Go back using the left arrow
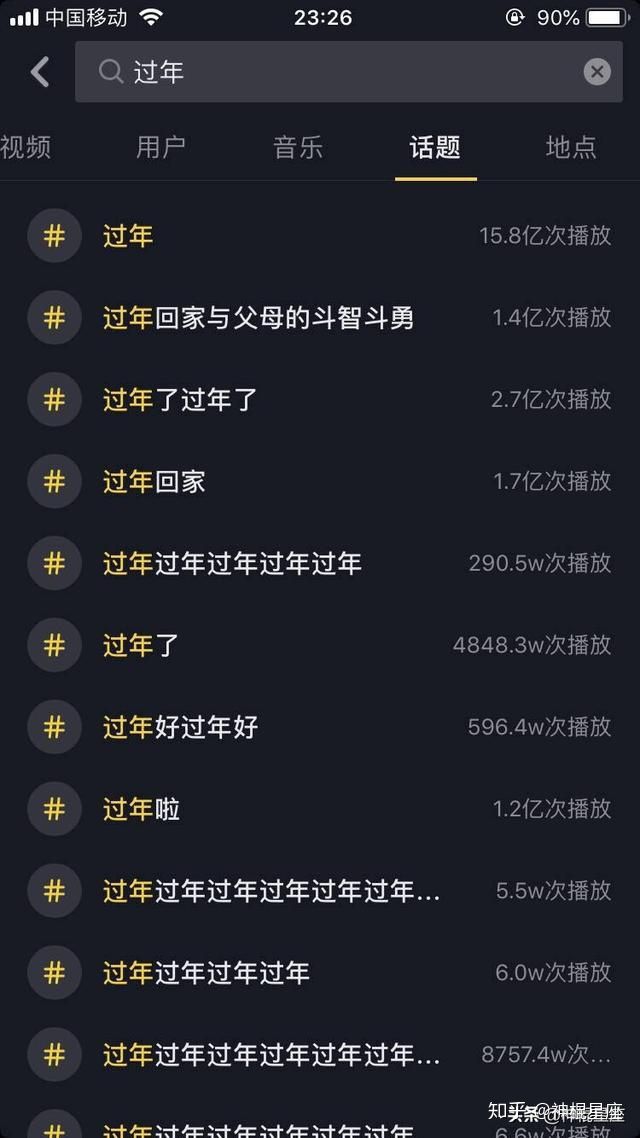640x1138 pixels. tap(40, 72)
